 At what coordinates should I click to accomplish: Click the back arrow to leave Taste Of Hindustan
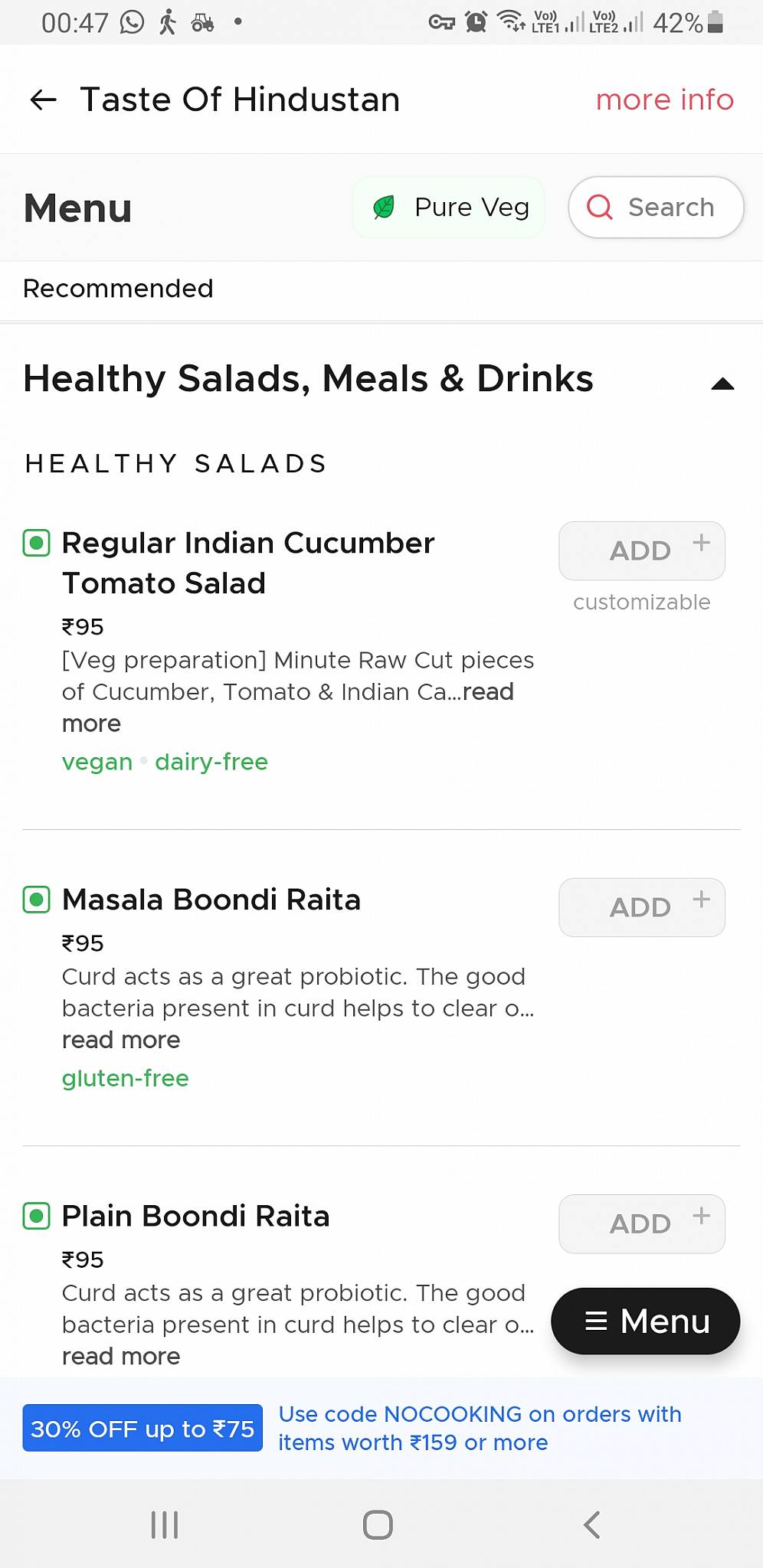pyautogui.click(x=44, y=99)
